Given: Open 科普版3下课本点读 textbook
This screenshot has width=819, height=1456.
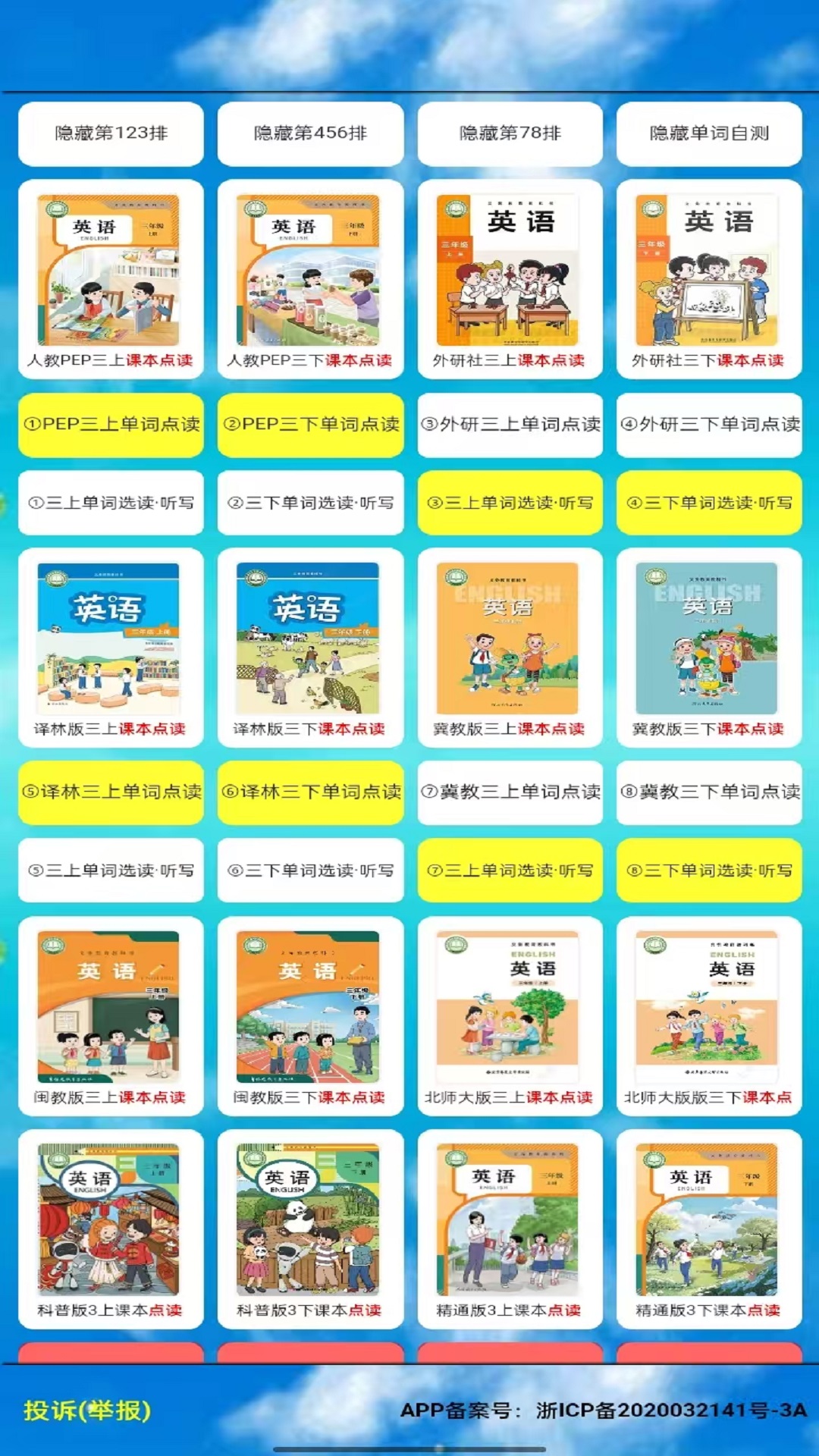Looking at the screenshot, I should pos(310,1228).
